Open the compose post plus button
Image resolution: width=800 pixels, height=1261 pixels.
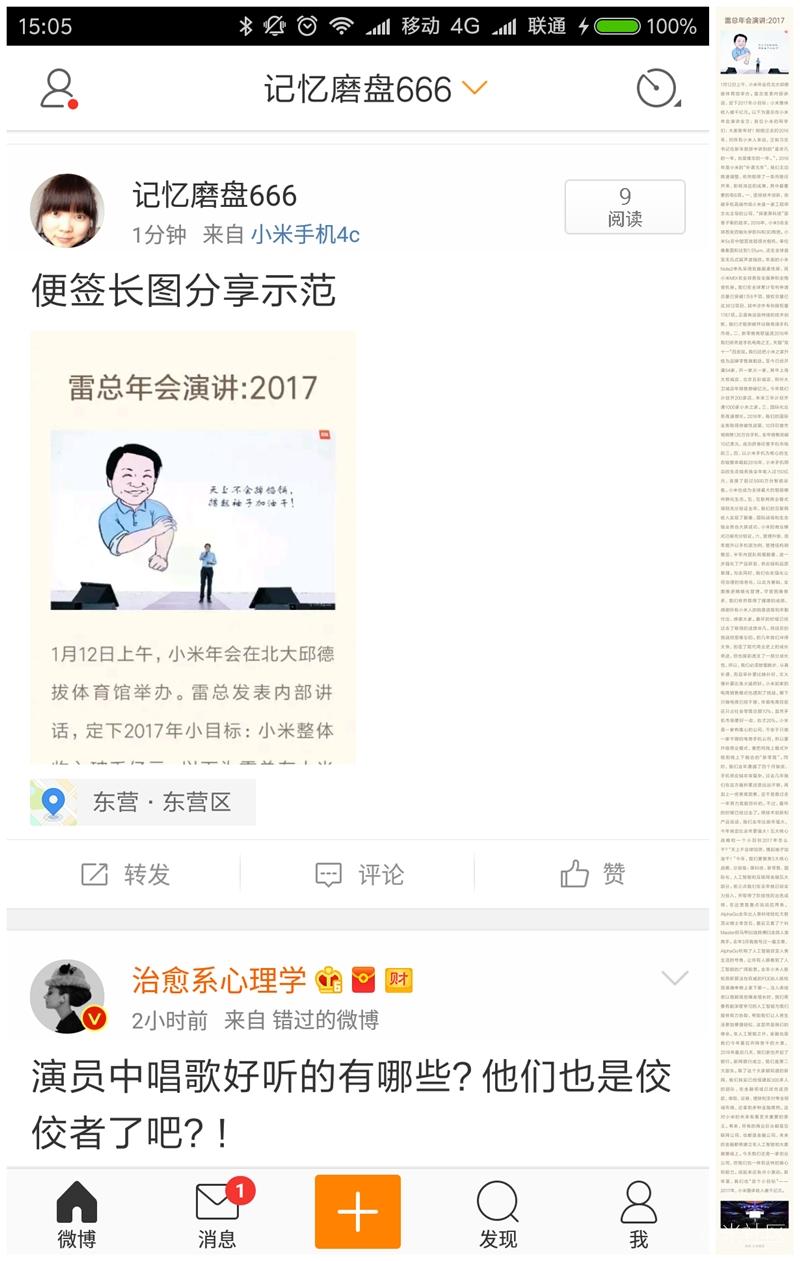click(357, 1211)
